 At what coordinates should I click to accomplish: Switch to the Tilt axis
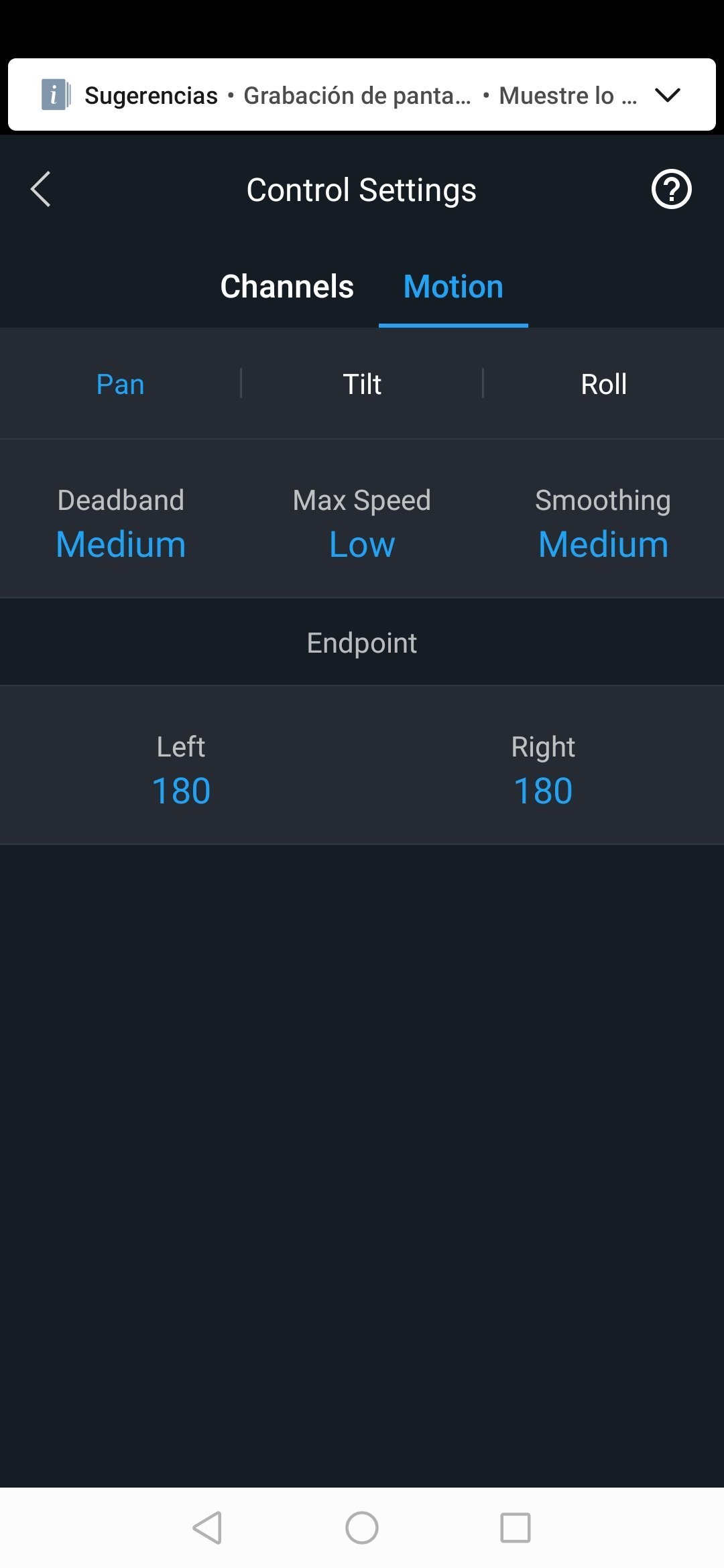pyautogui.click(x=362, y=385)
